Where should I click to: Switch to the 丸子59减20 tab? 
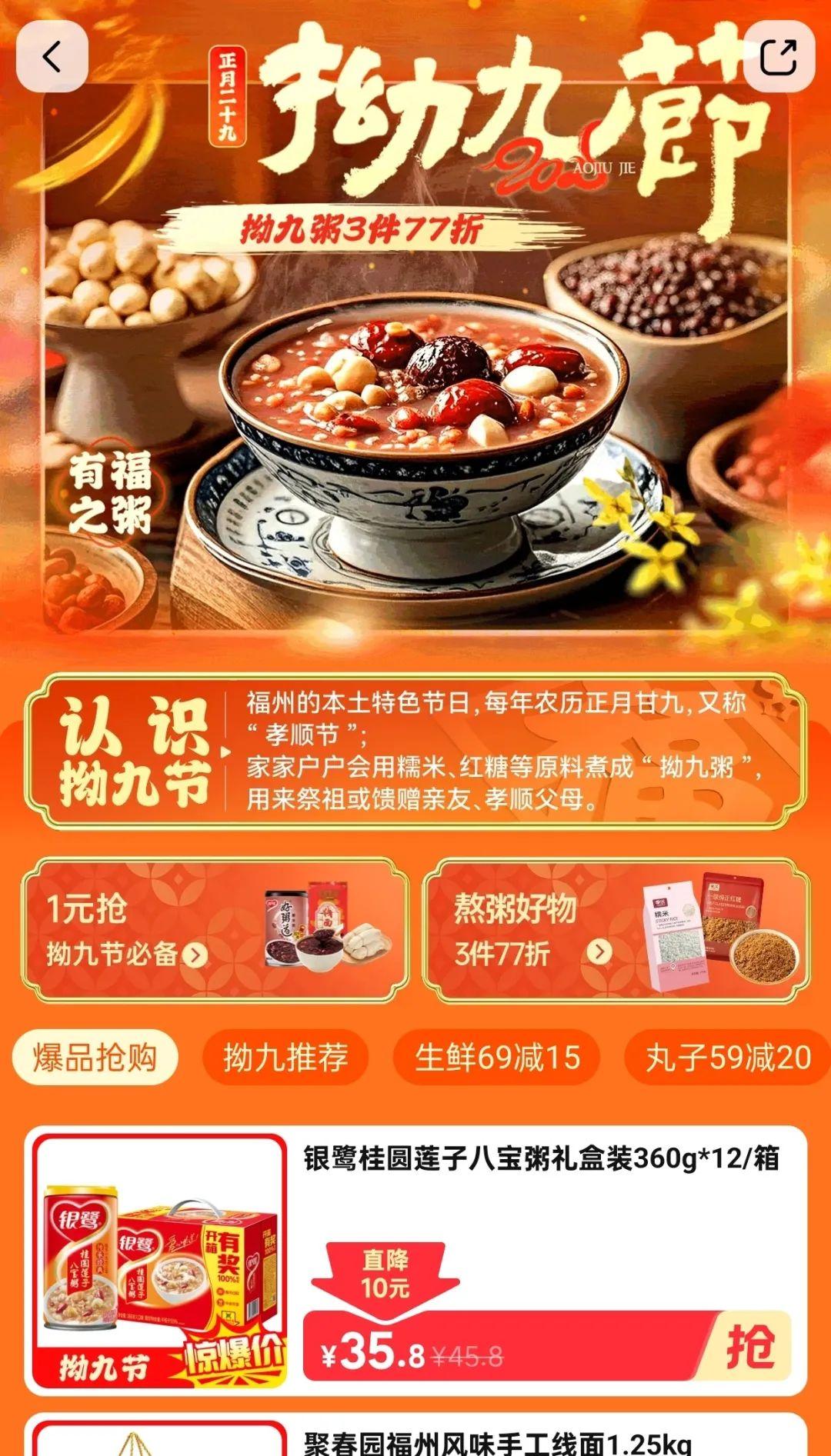point(727,1058)
